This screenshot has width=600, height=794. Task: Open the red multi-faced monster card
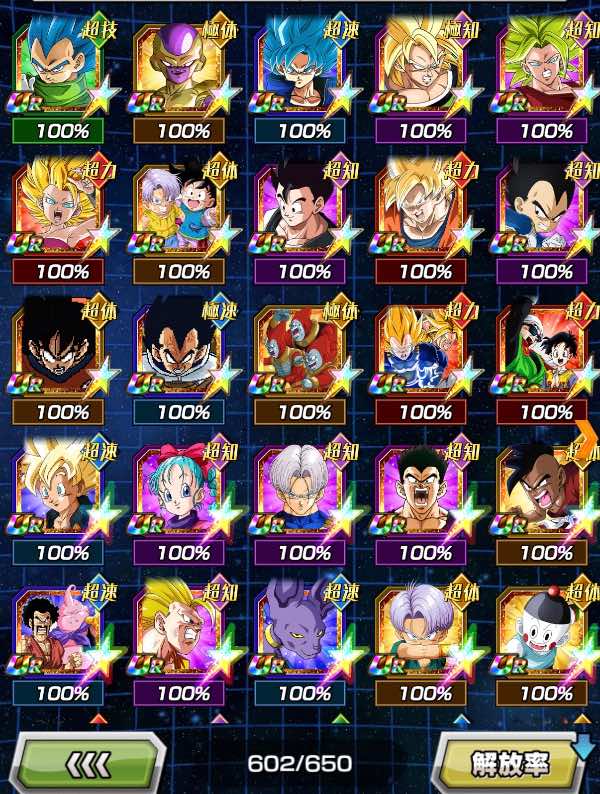tap(304, 347)
